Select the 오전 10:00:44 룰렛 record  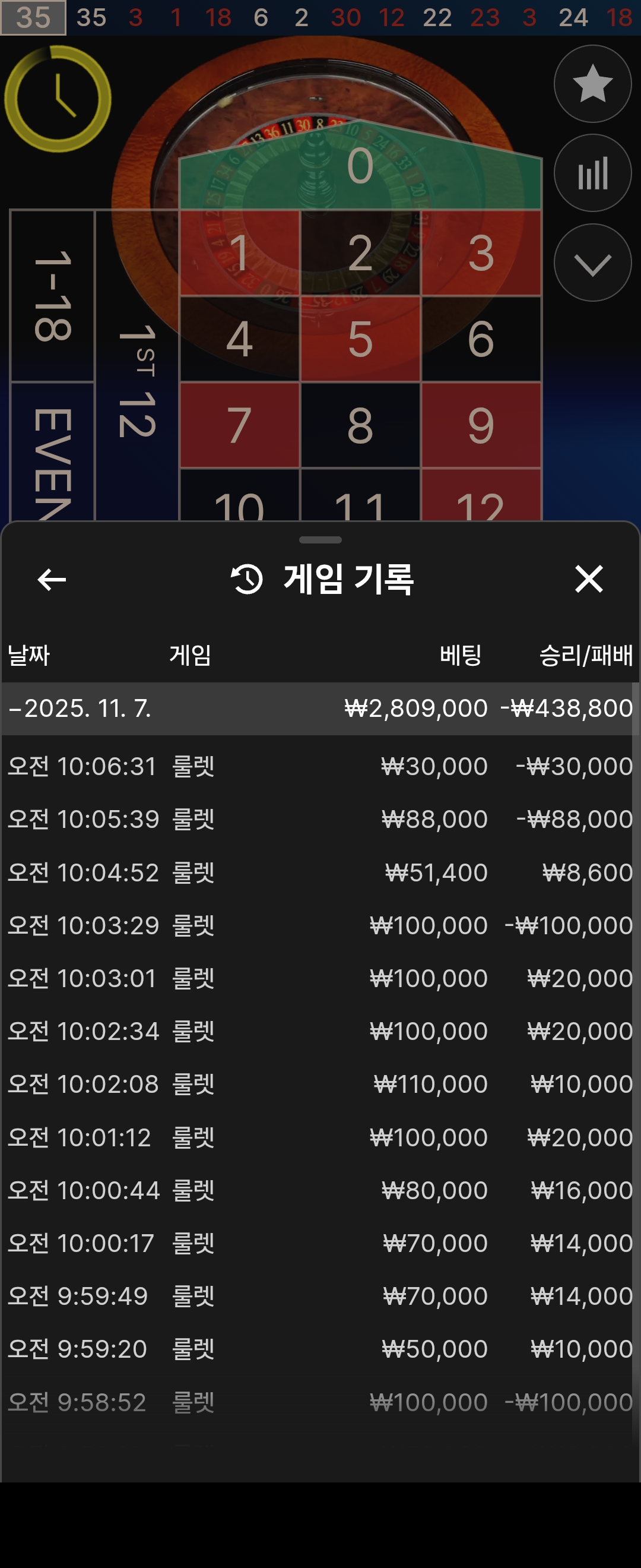tap(320, 1190)
